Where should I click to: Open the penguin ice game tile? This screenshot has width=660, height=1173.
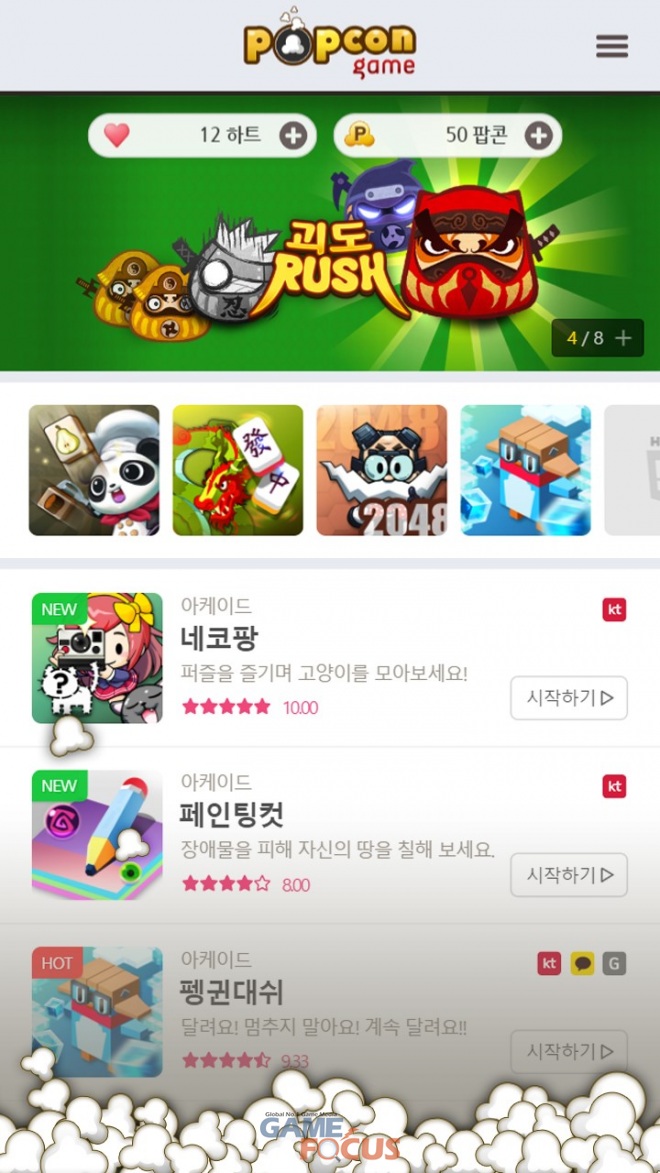coord(526,470)
